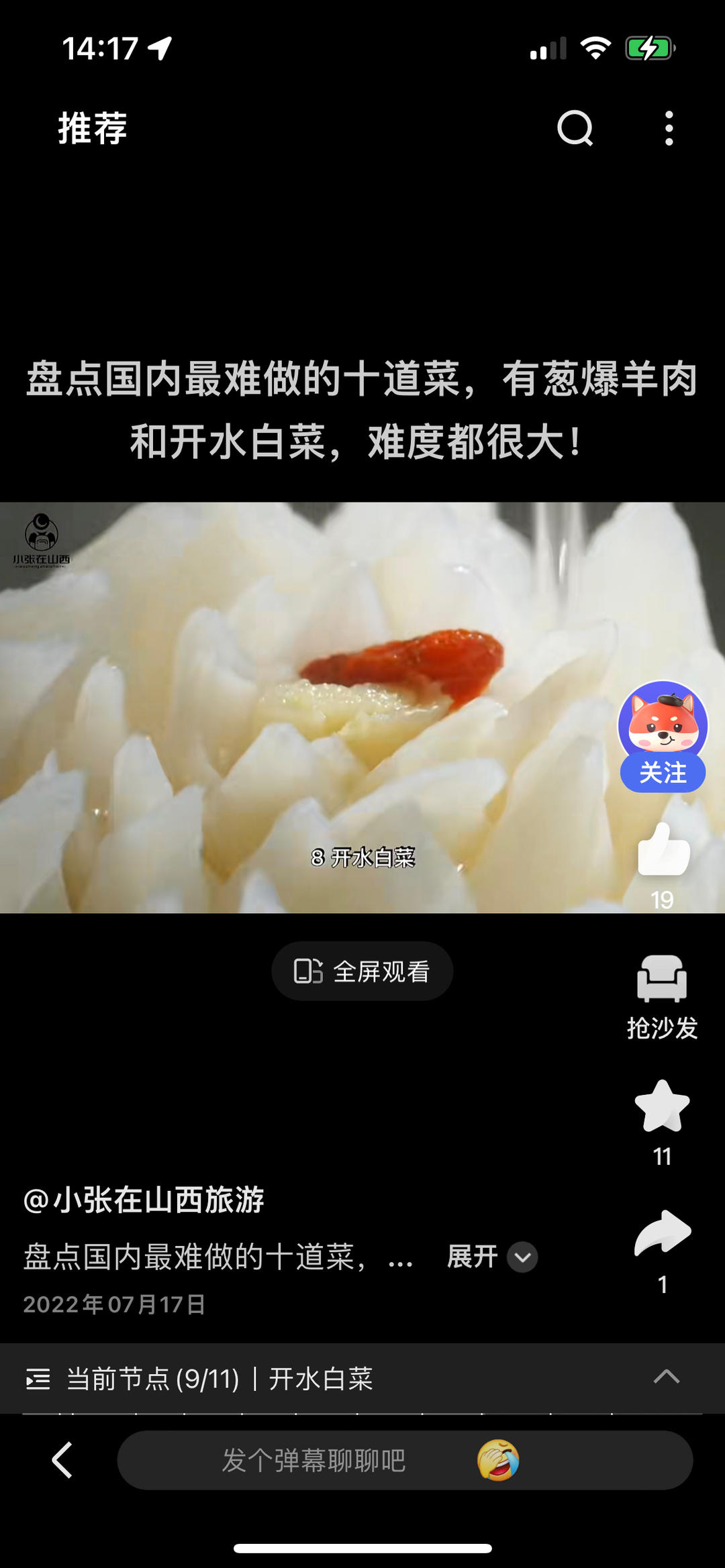This screenshot has width=725, height=1568.
Task: Send the laughing emoji danmaku
Action: click(x=497, y=1460)
